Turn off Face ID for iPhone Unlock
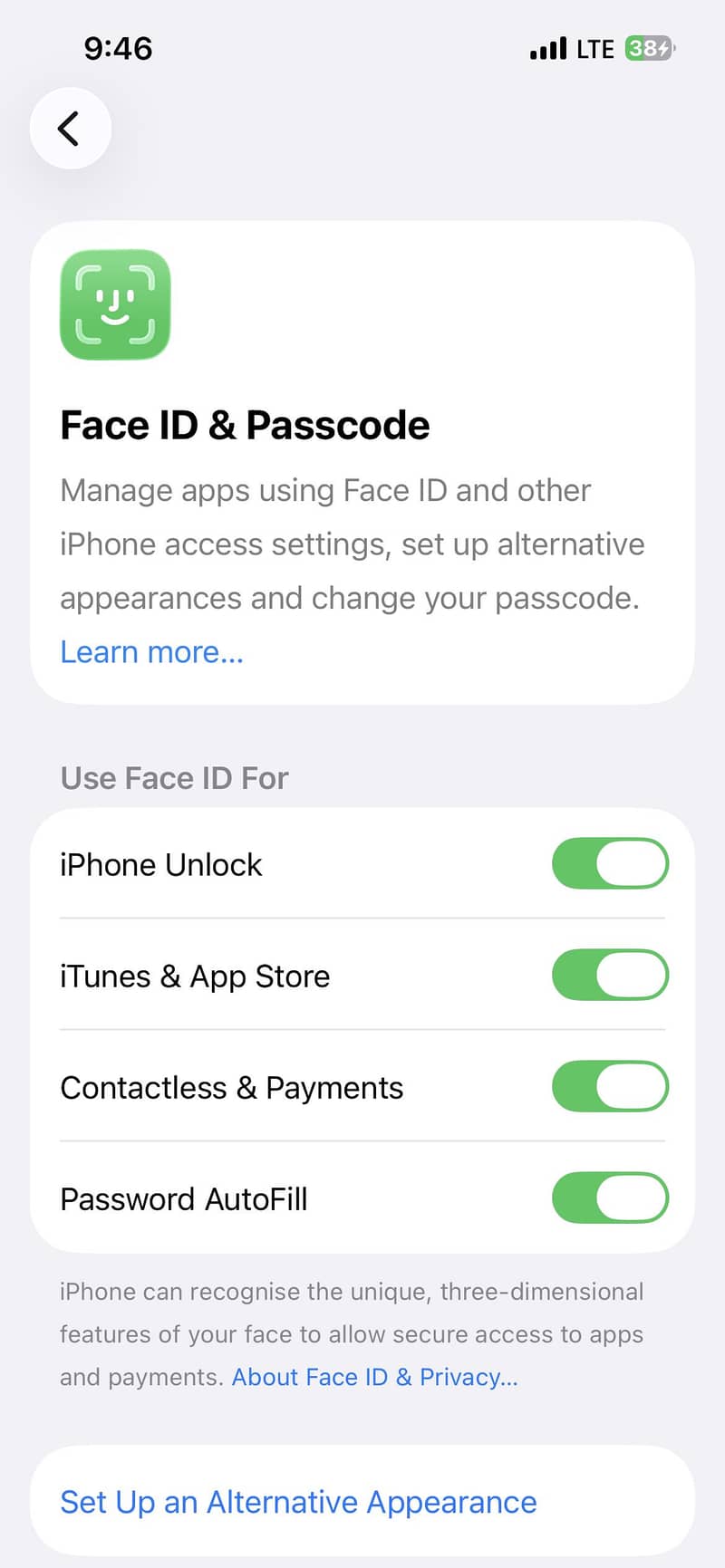 click(609, 863)
